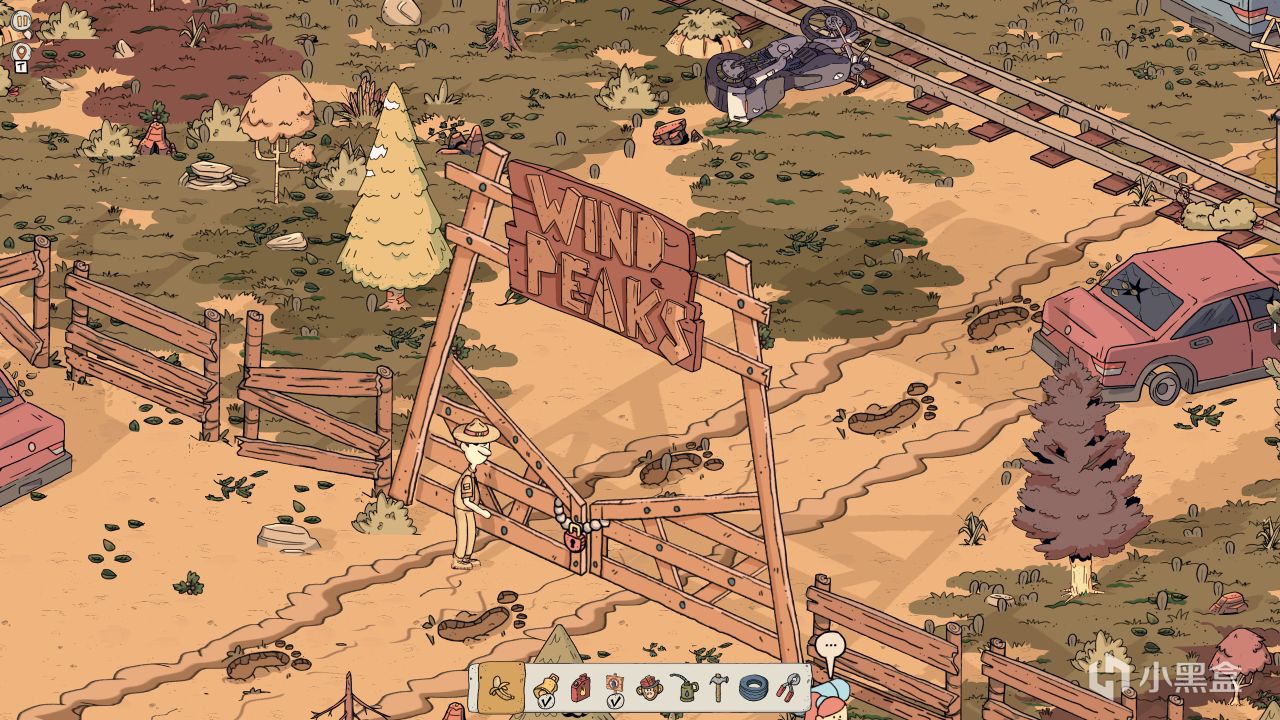Select the banana peel item slot

coord(501,687)
